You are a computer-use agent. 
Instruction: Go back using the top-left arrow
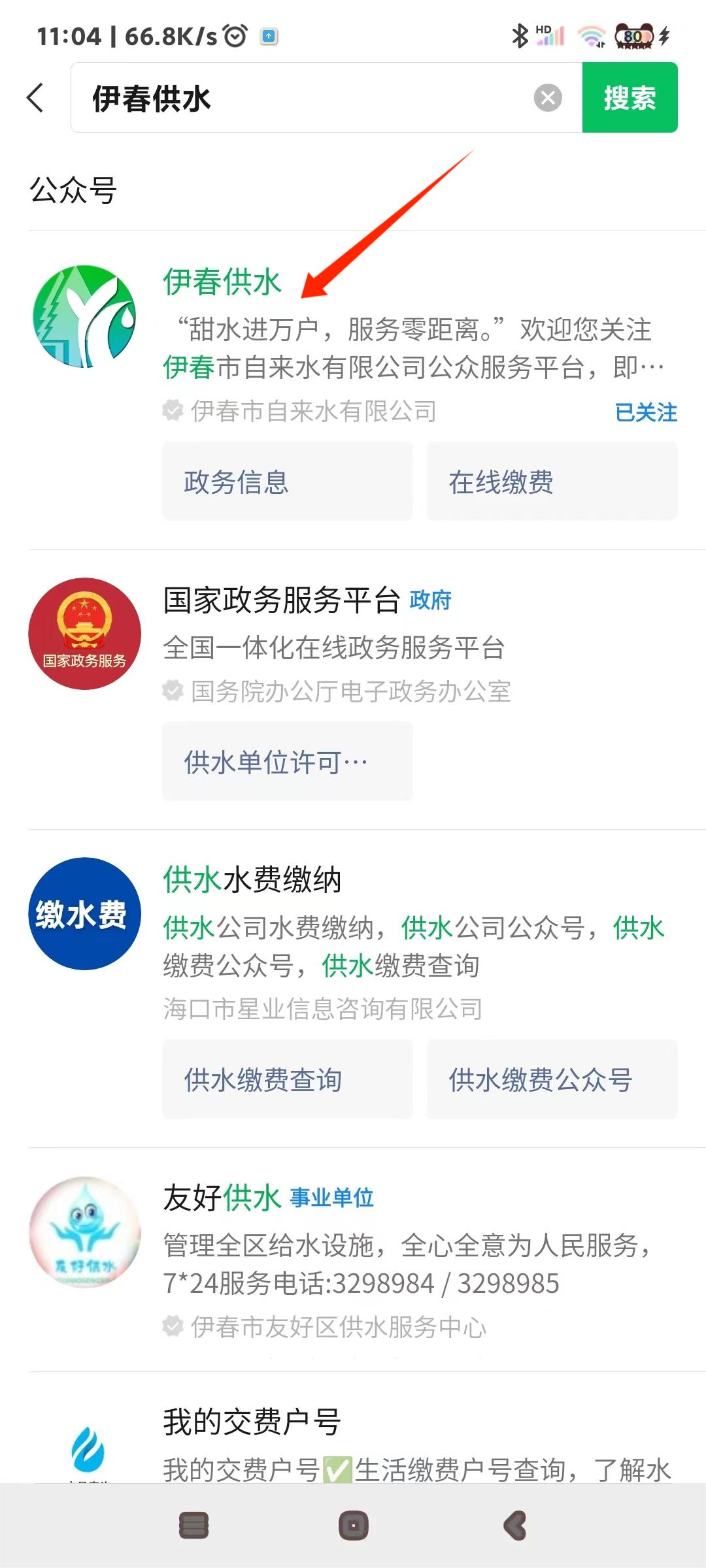36,98
